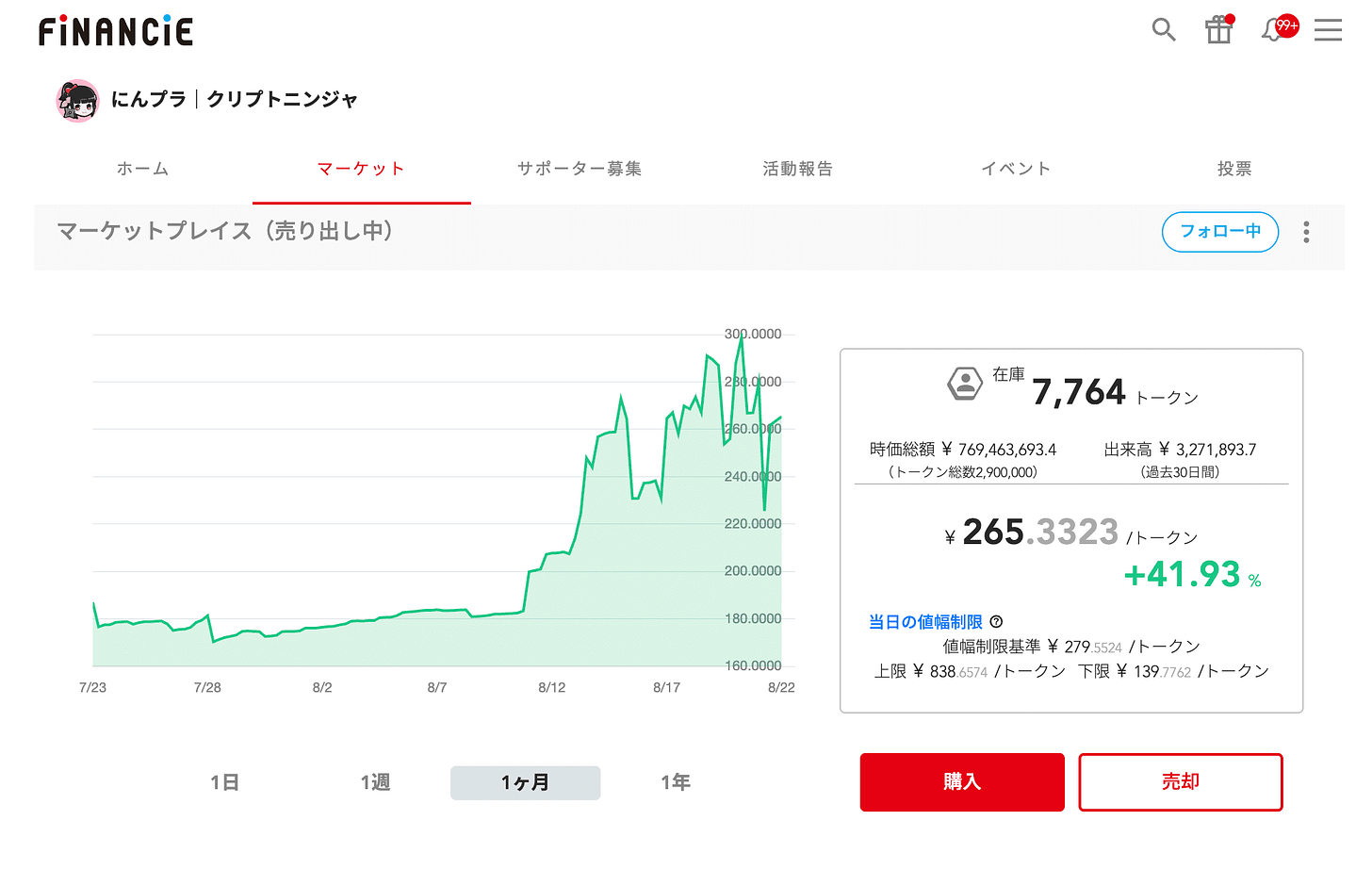Show the 1日 chart range
This screenshot has height=886, width=1372.
point(225,782)
